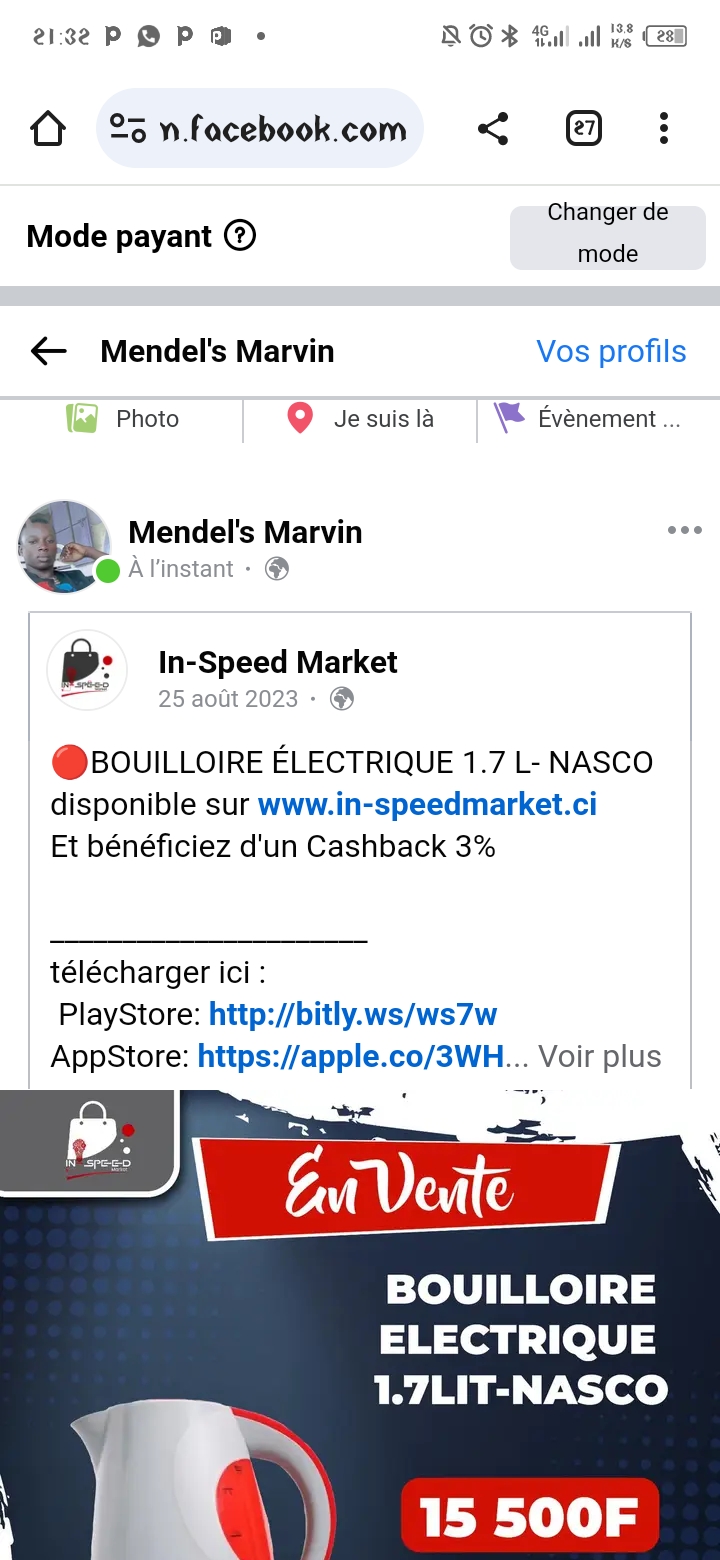Open the Bouilloire Électrique sale image
Viewport: 720px width, 1560px height.
[360, 1320]
